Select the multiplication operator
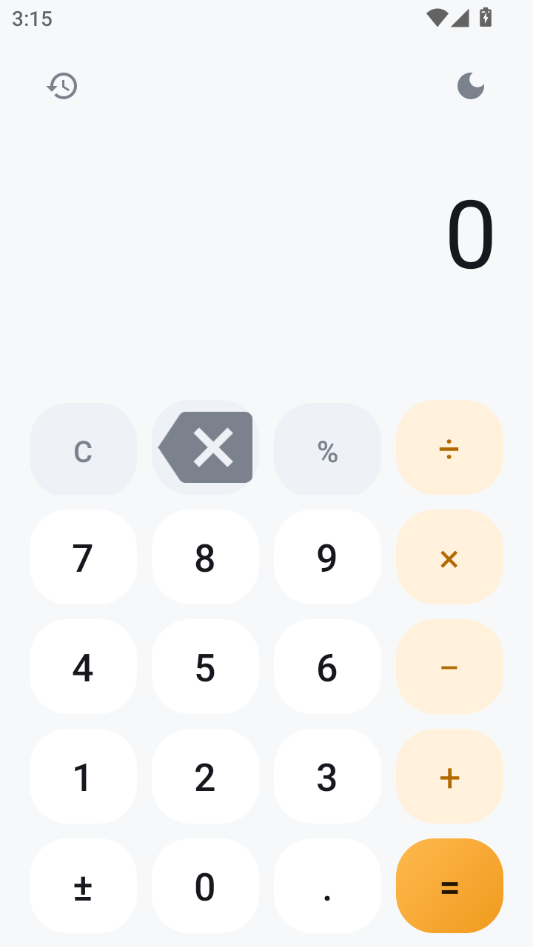This screenshot has height=948, width=533. pos(450,557)
